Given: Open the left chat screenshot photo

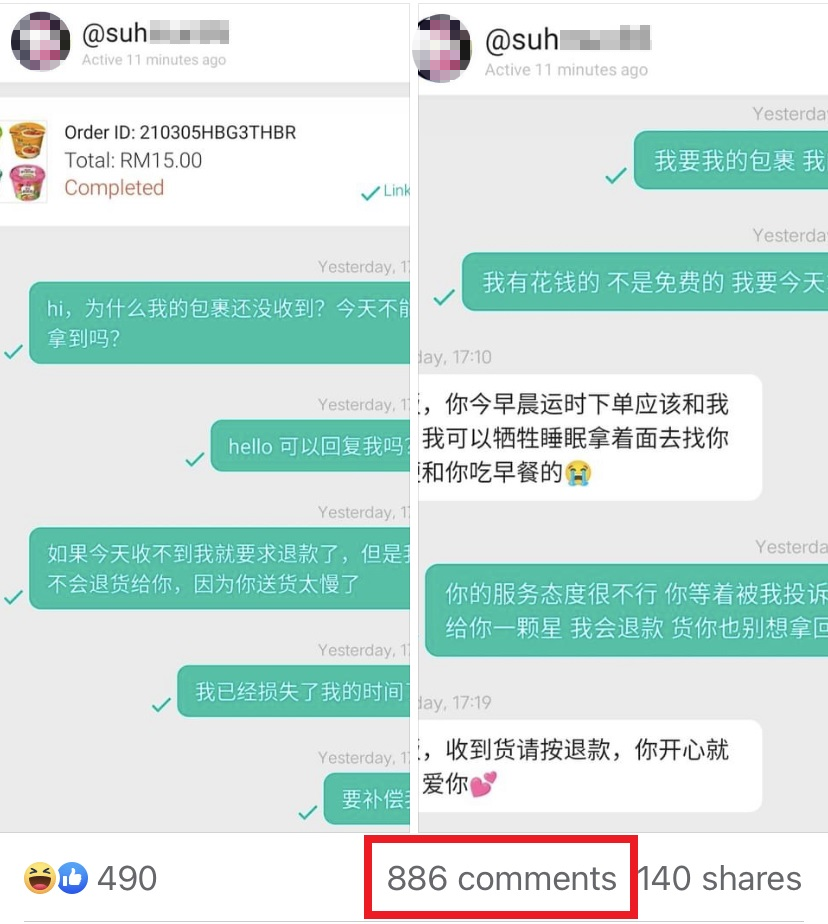Looking at the screenshot, I should pos(204,415).
